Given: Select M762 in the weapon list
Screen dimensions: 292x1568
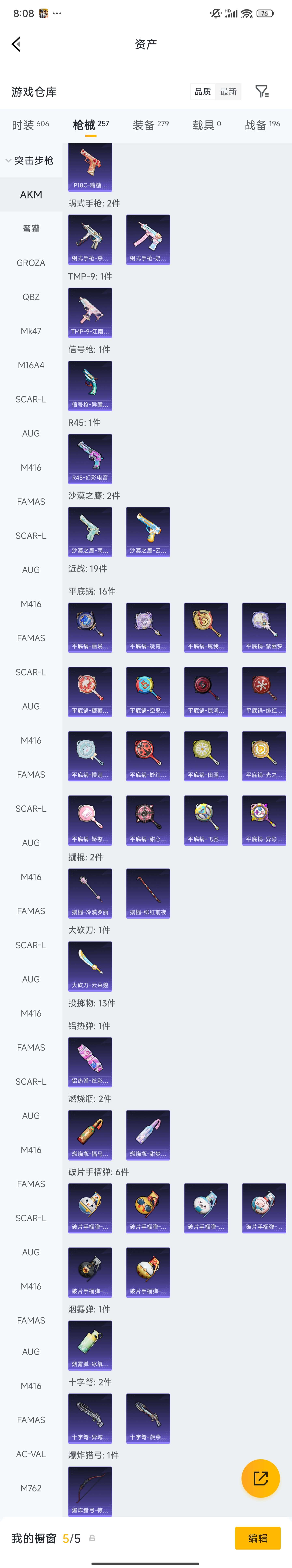Looking at the screenshot, I should (31, 1488).
